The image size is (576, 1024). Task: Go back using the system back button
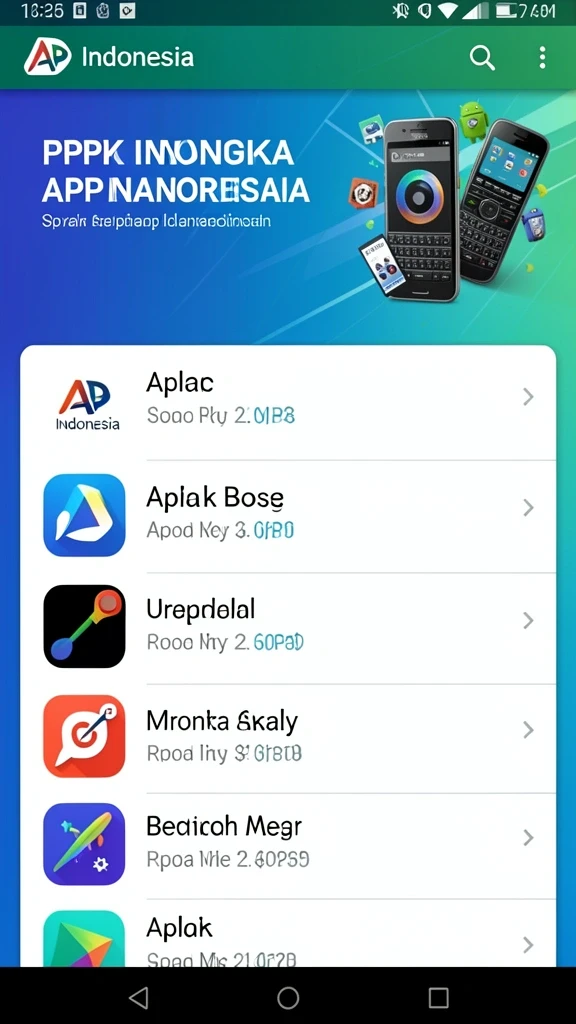click(x=138, y=997)
